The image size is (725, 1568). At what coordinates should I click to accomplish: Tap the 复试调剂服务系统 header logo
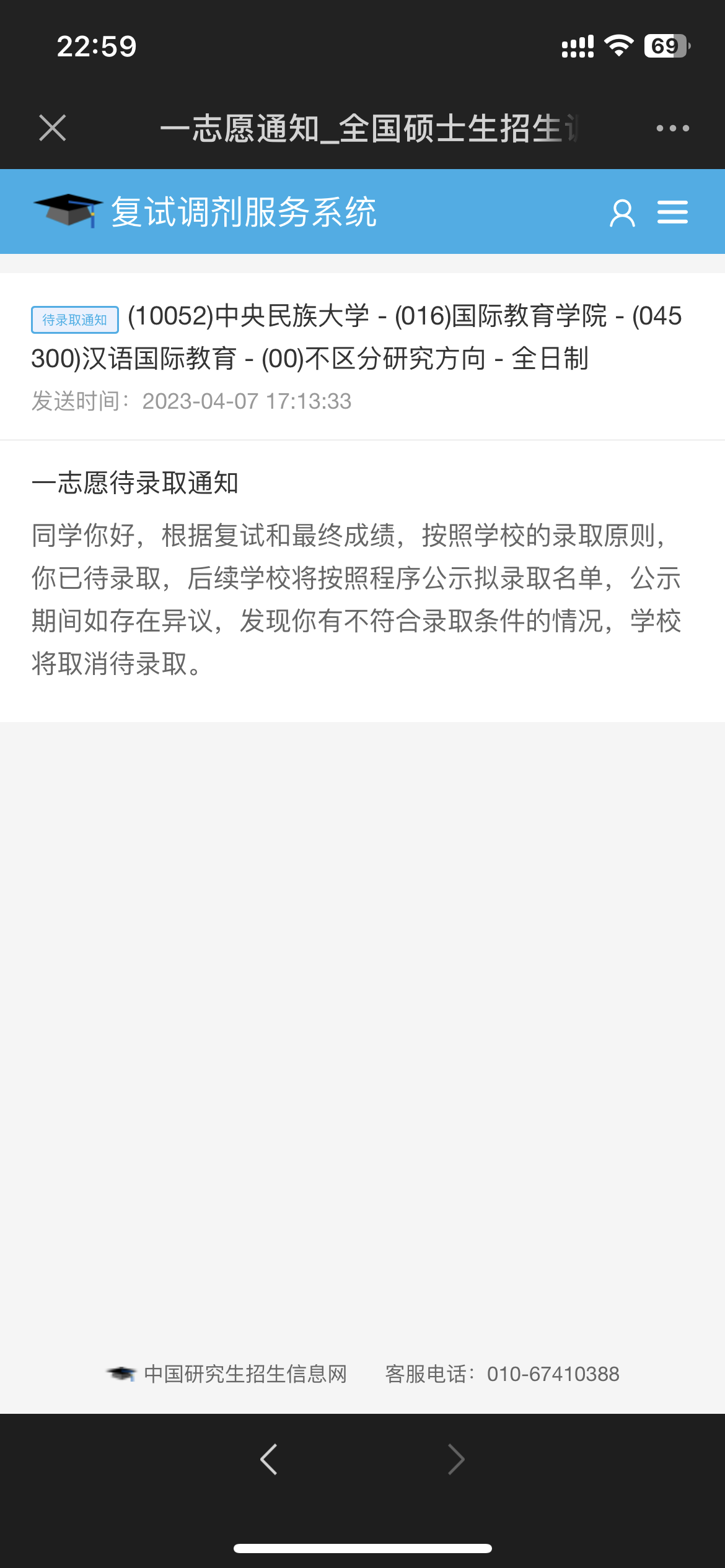point(204,212)
